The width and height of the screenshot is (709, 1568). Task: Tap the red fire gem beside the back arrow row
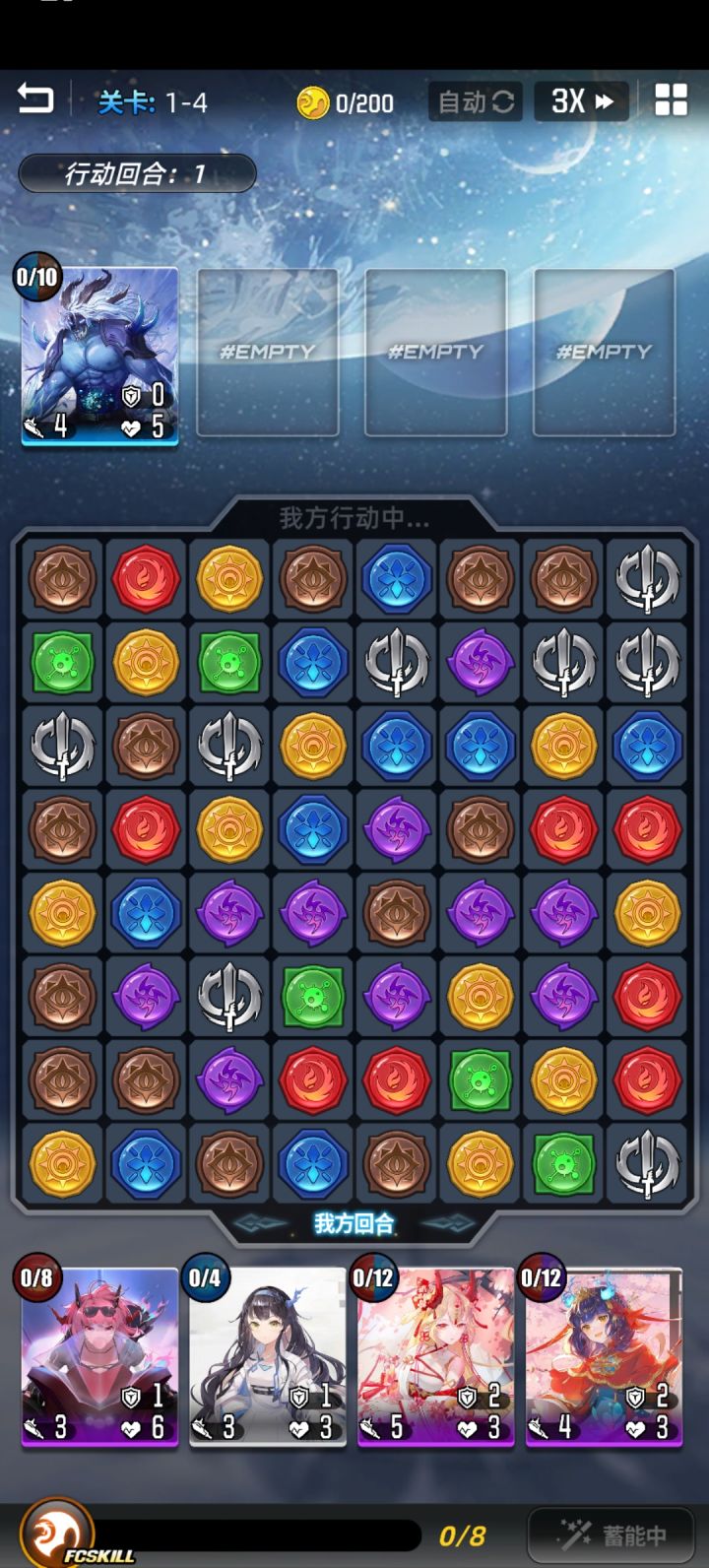coord(145,578)
